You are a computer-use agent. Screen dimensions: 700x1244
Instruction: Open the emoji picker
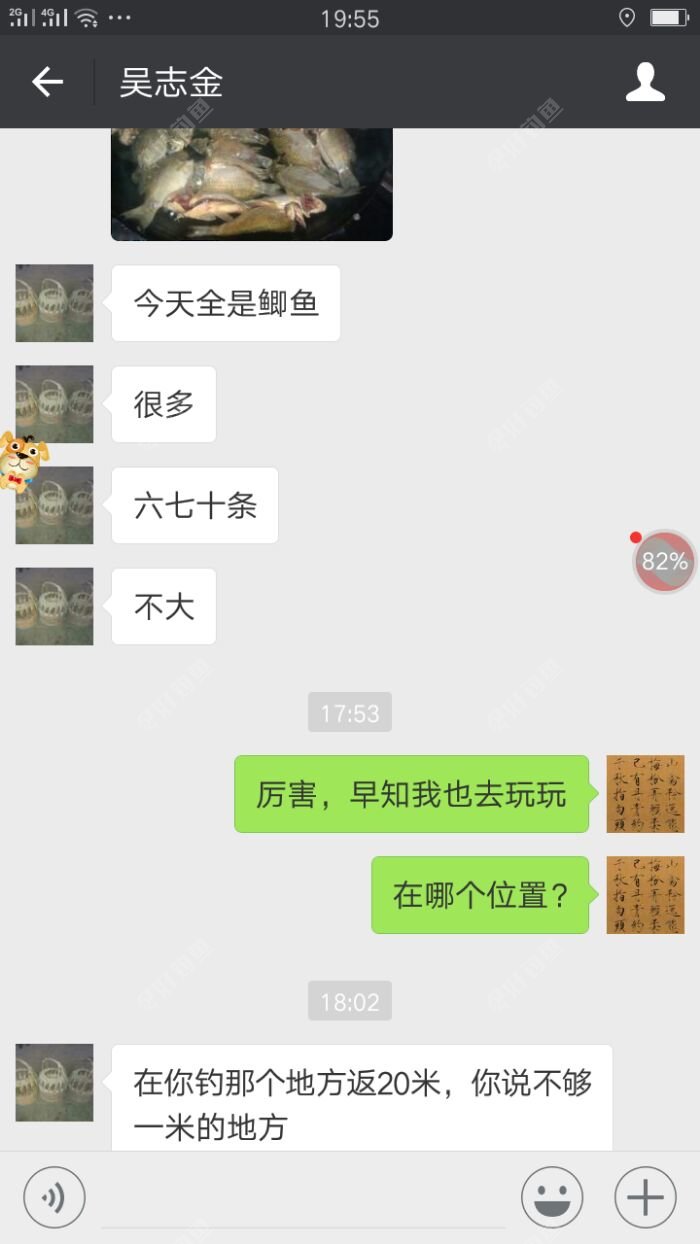(x=552, y=1197)
